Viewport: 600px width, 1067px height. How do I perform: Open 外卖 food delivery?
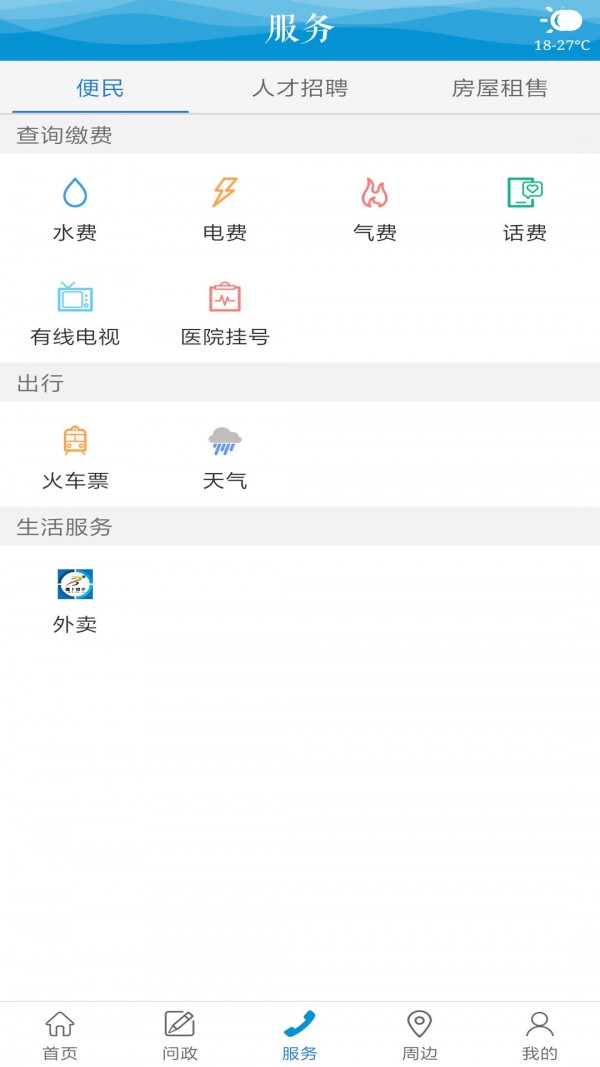pyautogui.click(x=75, y=601)
